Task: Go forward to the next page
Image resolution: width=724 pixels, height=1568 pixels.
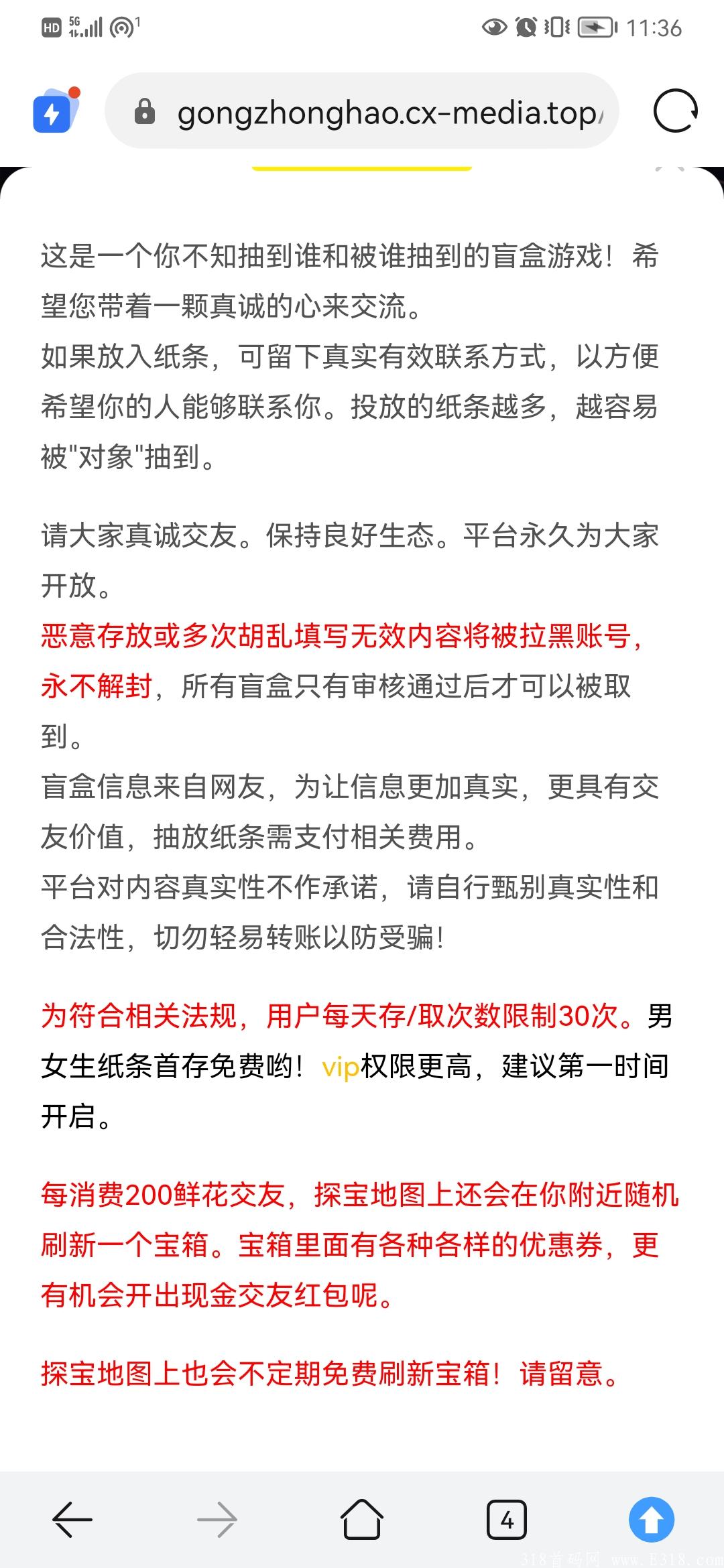Action: coord(217,1519)
